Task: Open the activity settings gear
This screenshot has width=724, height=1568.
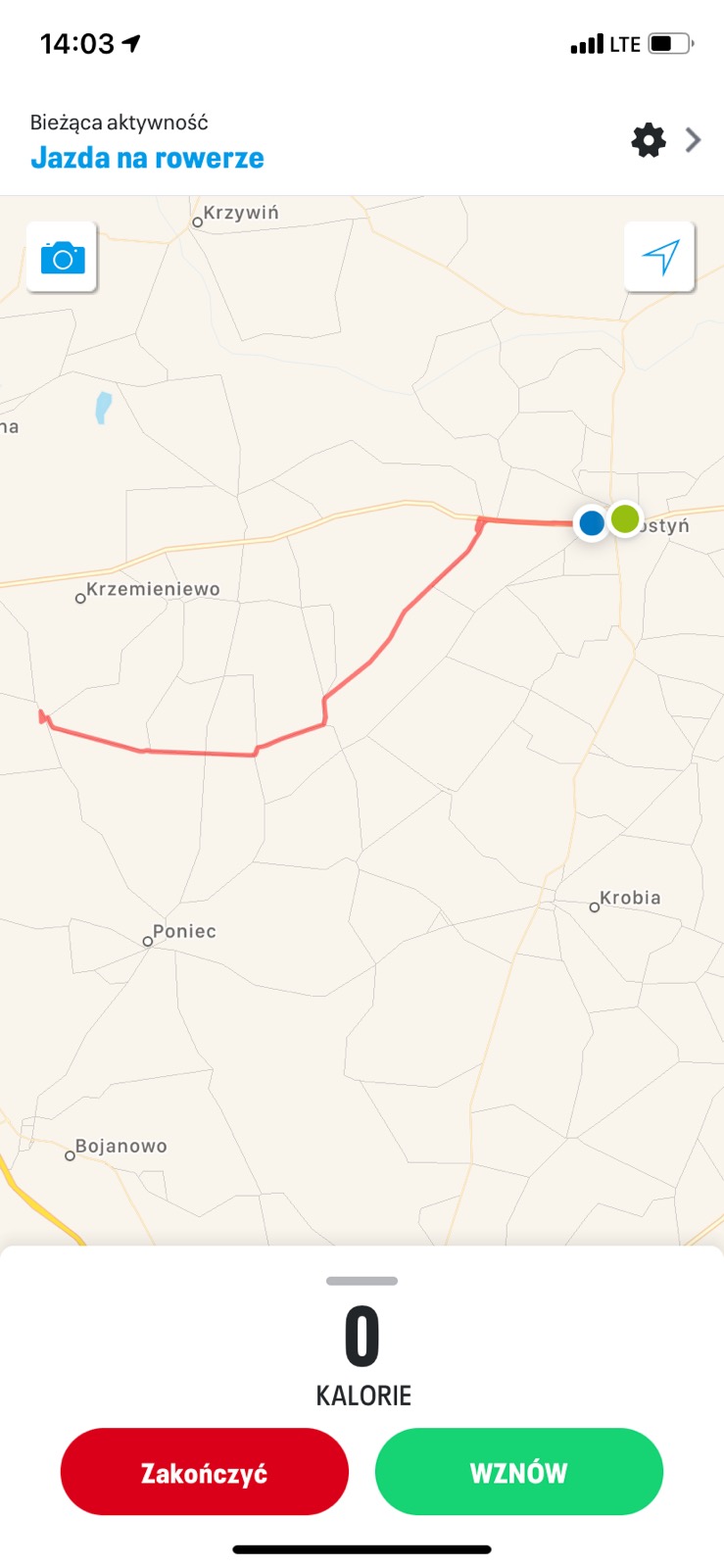Action: tap(649, 140)
